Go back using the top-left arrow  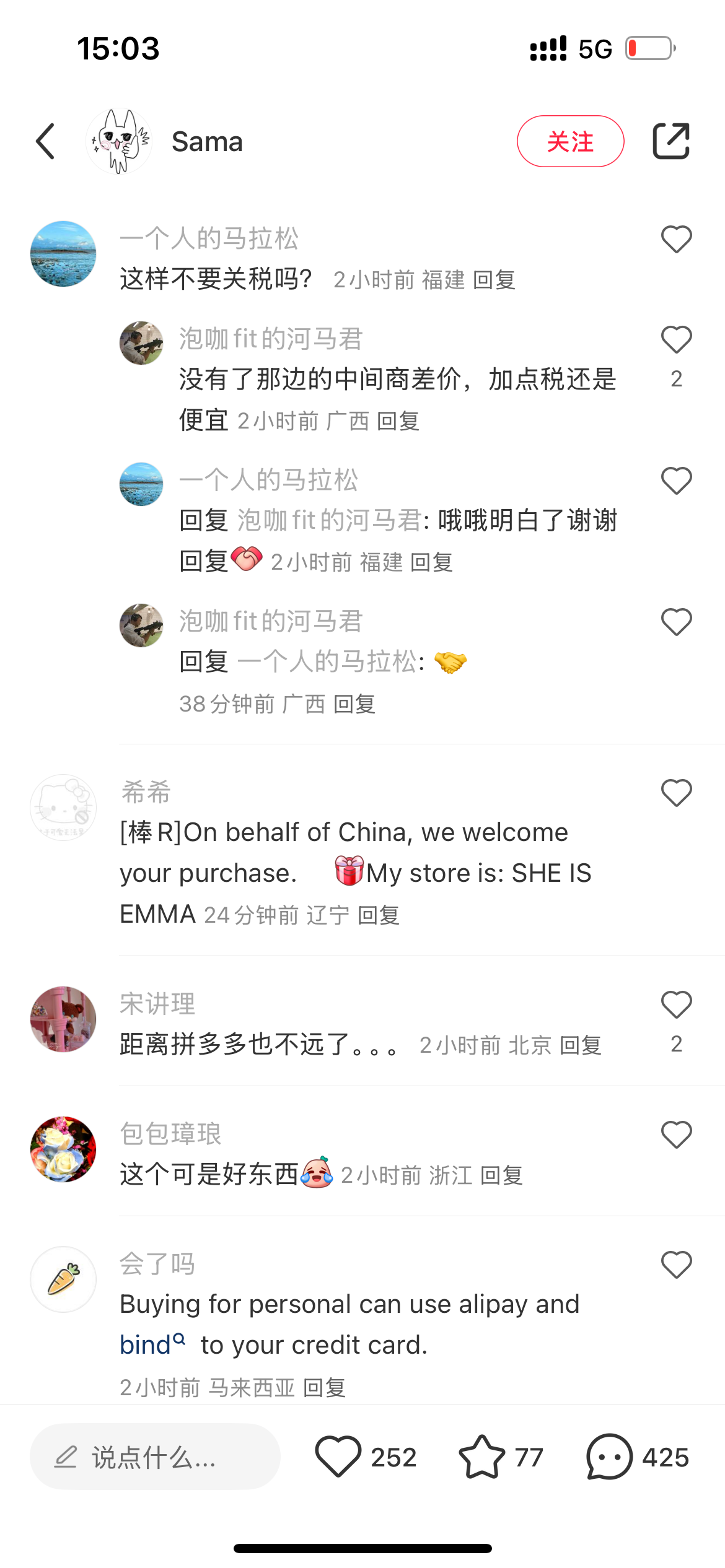(x=46, y=141)
